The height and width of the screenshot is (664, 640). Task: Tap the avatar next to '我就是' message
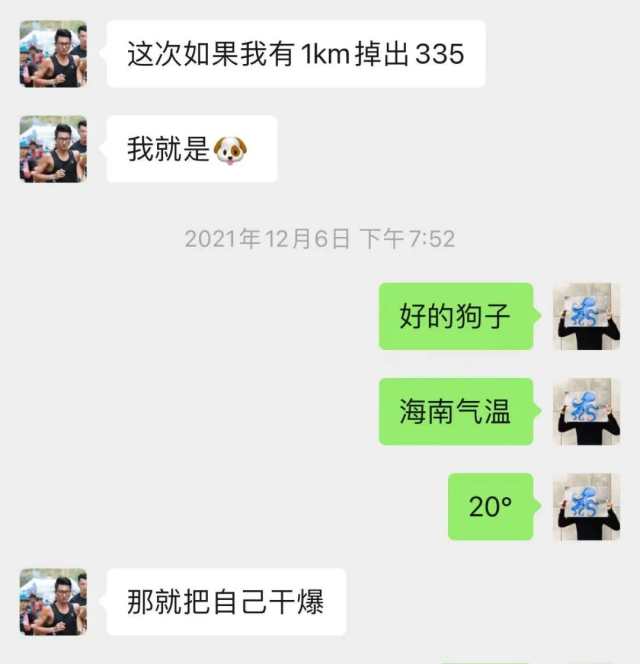53,149
